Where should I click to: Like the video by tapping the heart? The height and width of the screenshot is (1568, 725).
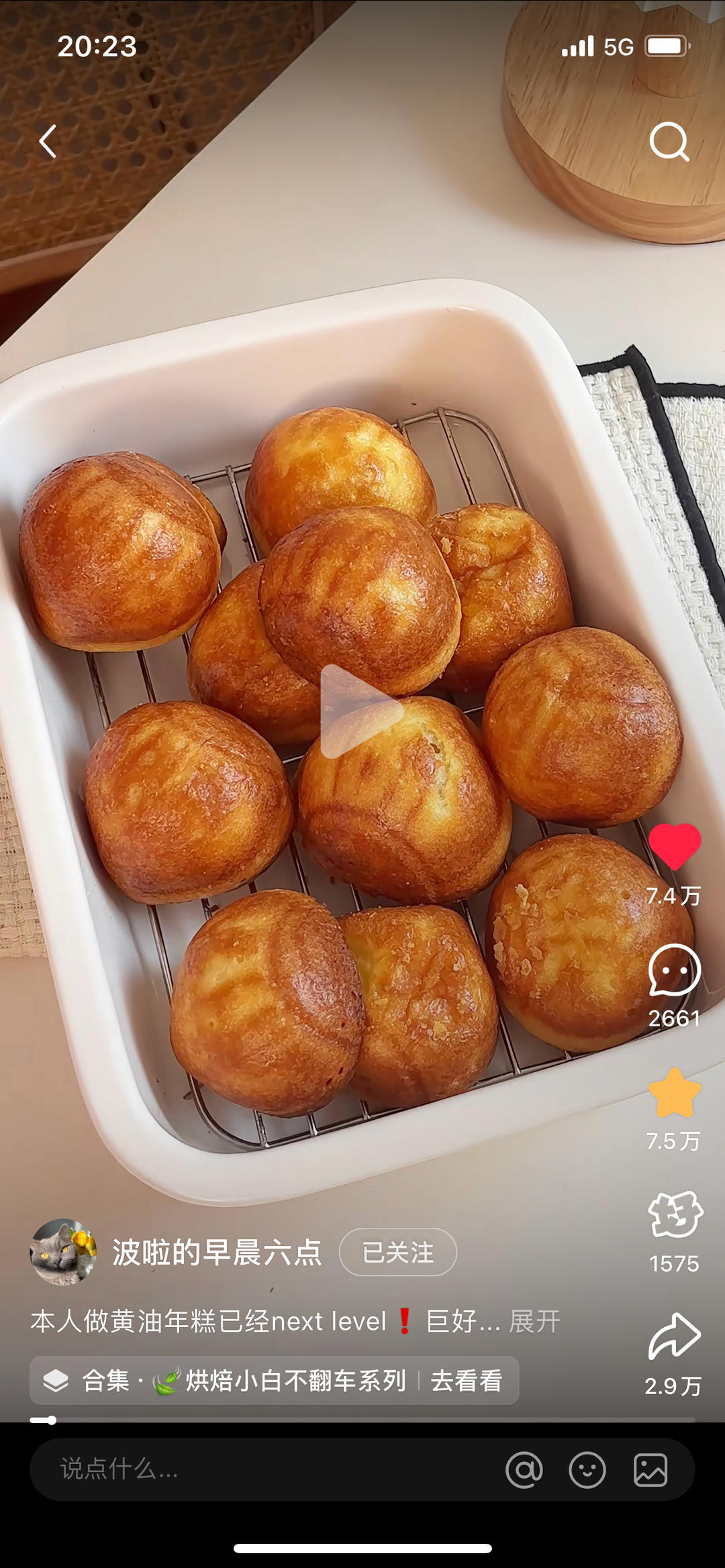click(x=673, y=847)
